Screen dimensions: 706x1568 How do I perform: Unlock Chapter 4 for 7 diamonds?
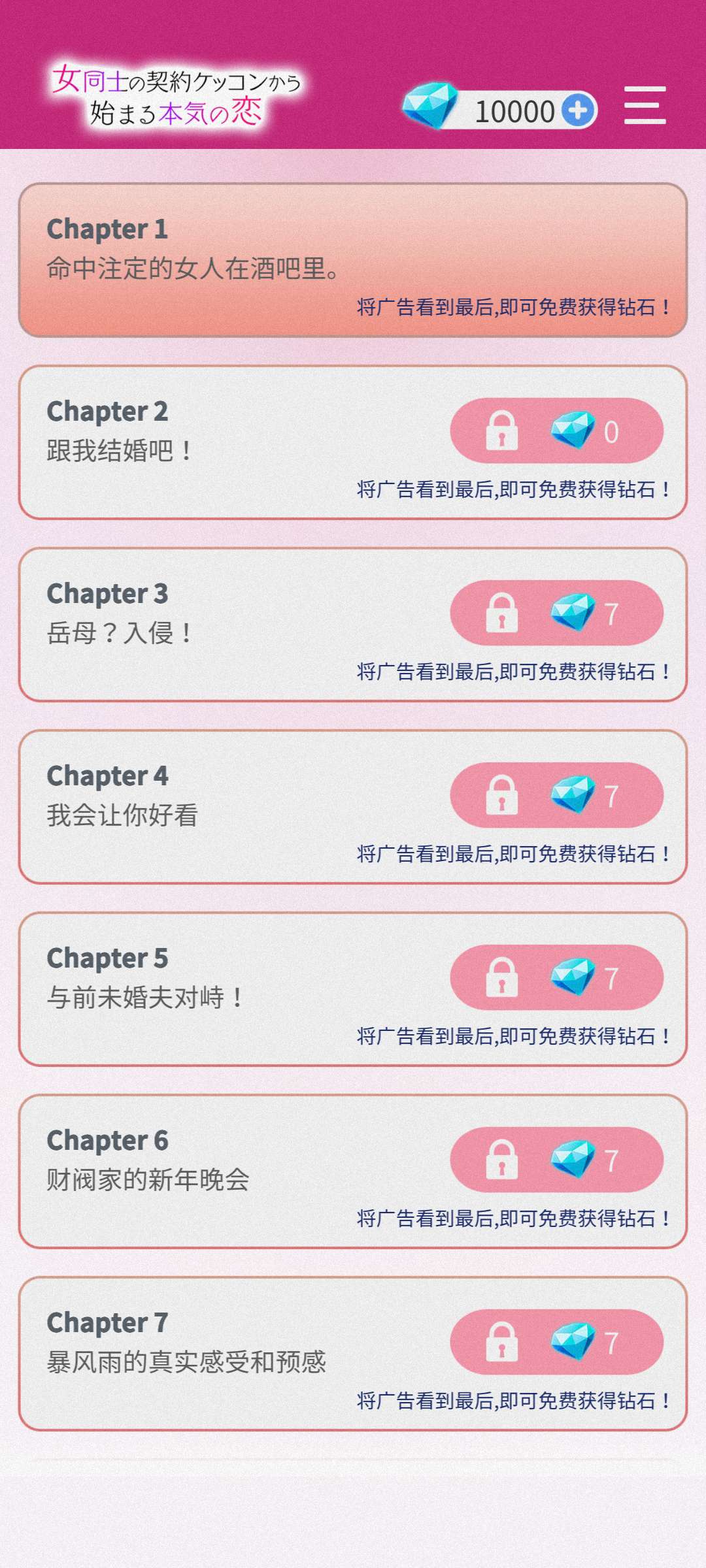(x=556, y=796)
